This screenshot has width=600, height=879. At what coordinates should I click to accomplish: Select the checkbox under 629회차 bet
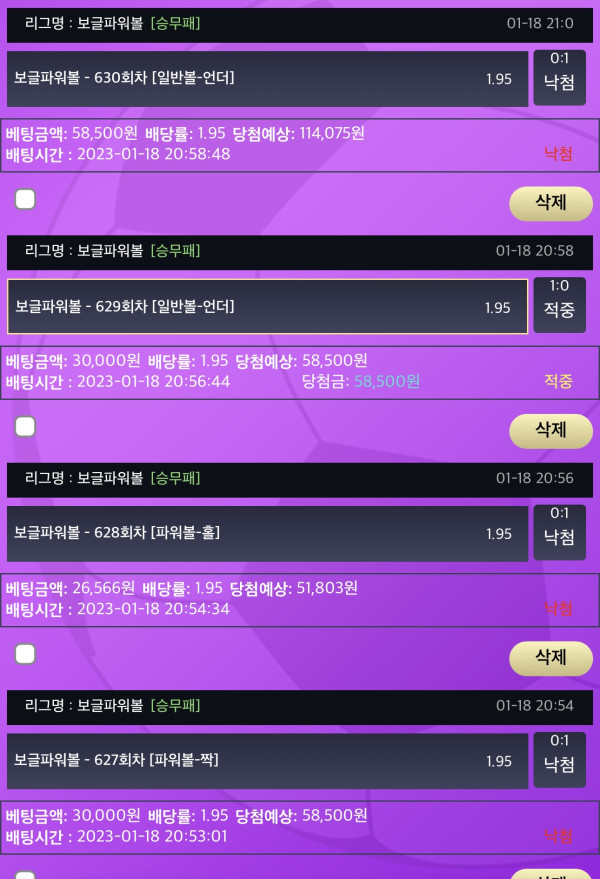coord(25,427)
